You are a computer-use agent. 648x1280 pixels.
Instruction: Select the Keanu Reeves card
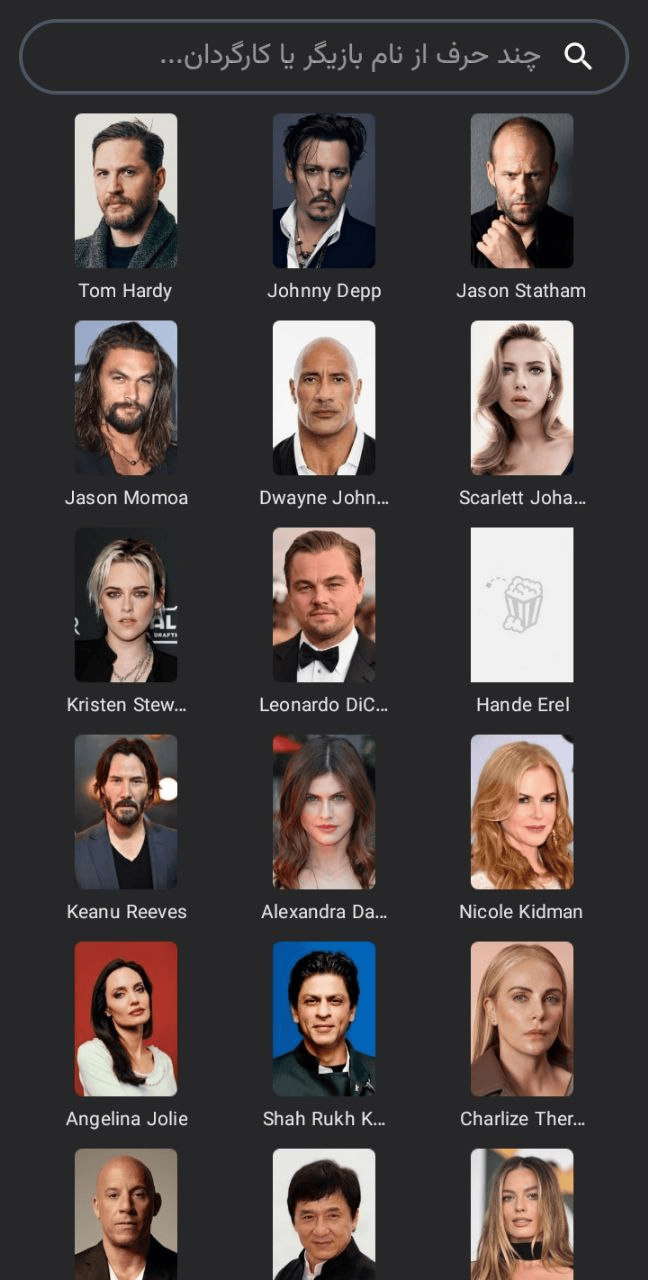pyautogui.click(x=126, y=812)
